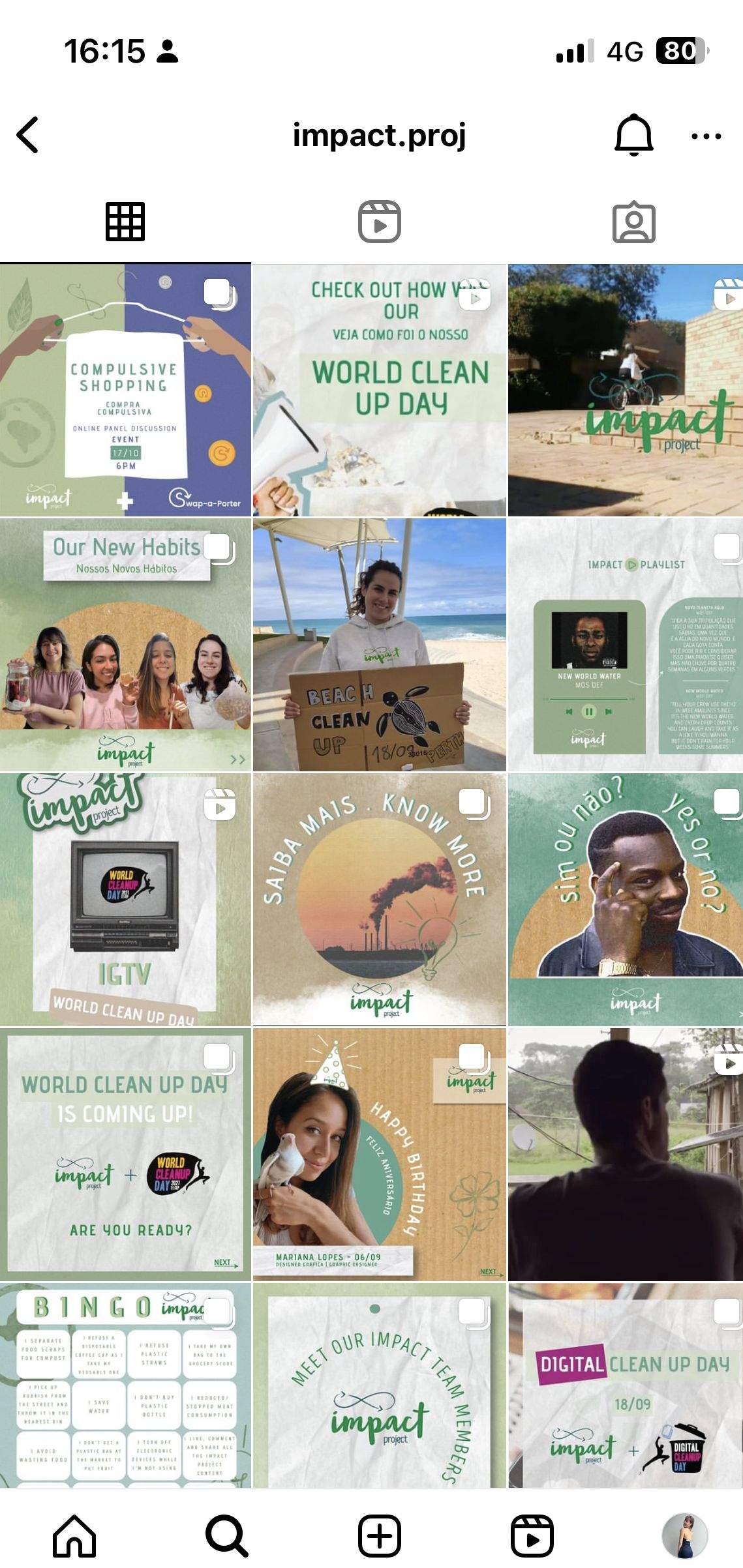Open the IGTV World Clean Up Day video
This screenshot has height=1568, width=743.
pos(125,899)
